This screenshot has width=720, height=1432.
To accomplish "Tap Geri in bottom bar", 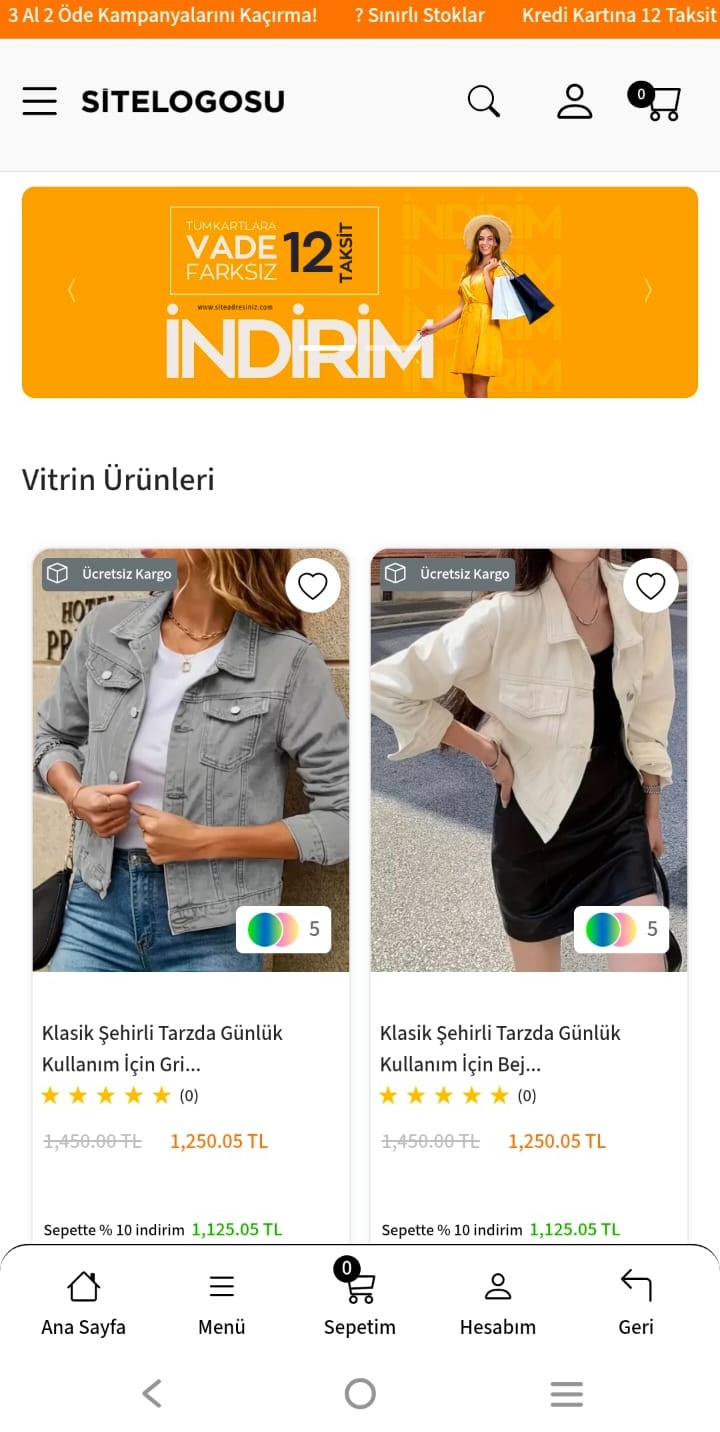I will tap(636, 1303).
